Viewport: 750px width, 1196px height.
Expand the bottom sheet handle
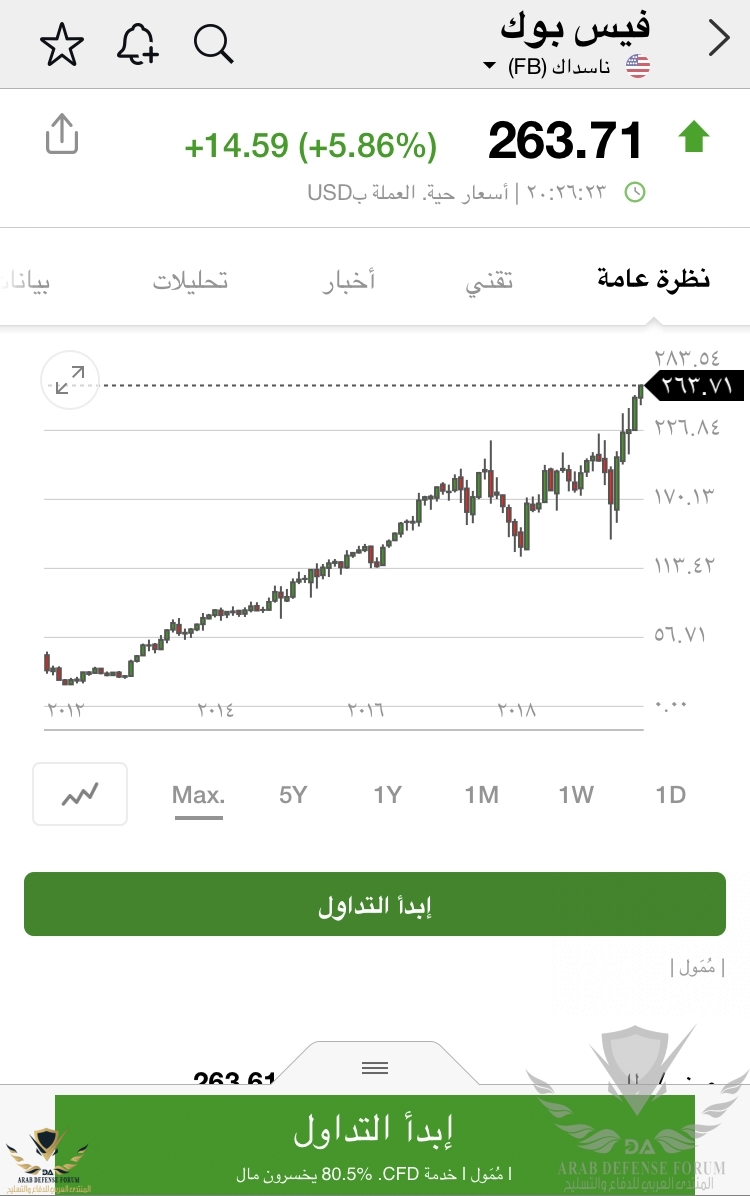tap(375, 1068)
